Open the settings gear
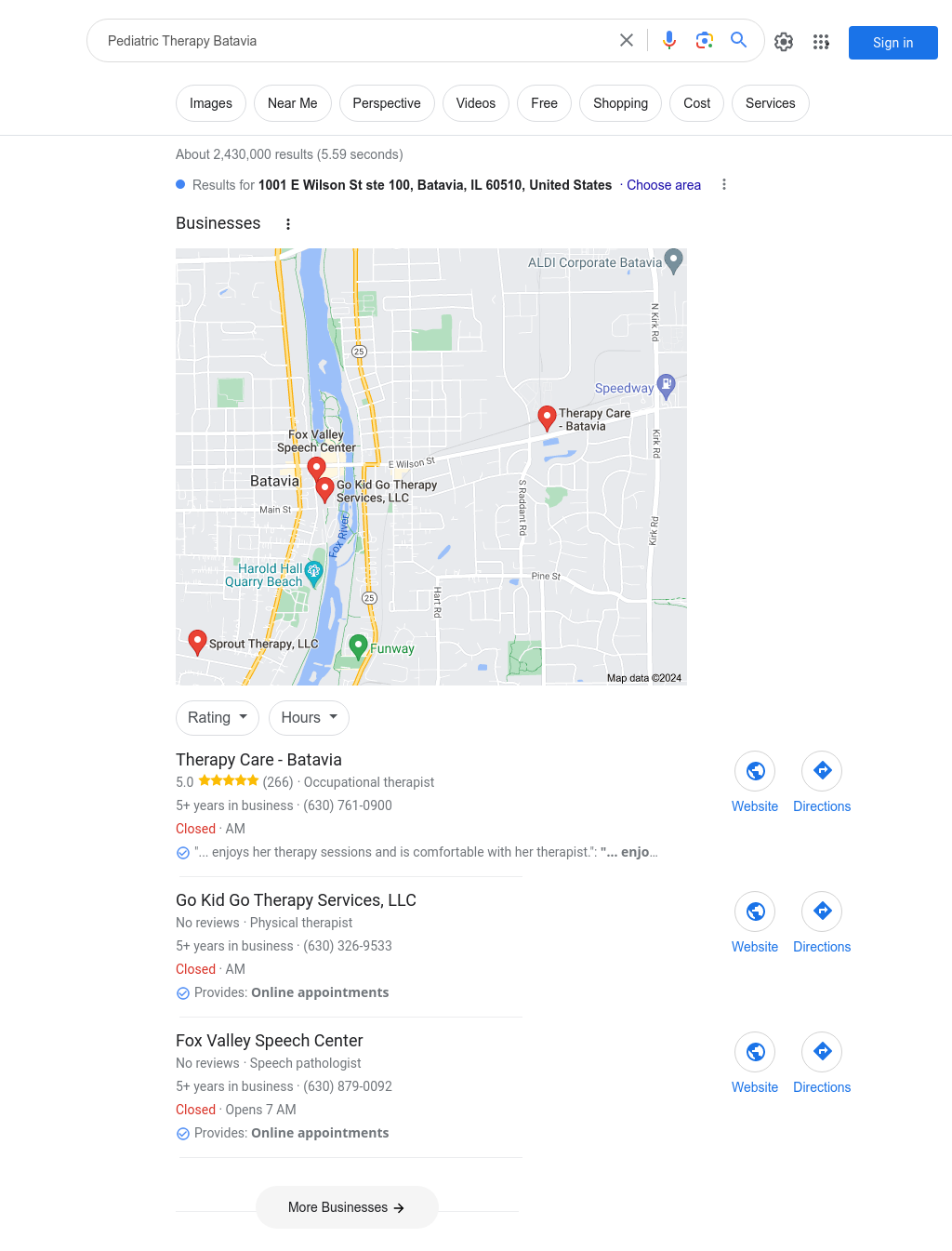Image resolution: width=952 pixels, height=1251 pixels. pyautogui.click(x=784, y=42)
